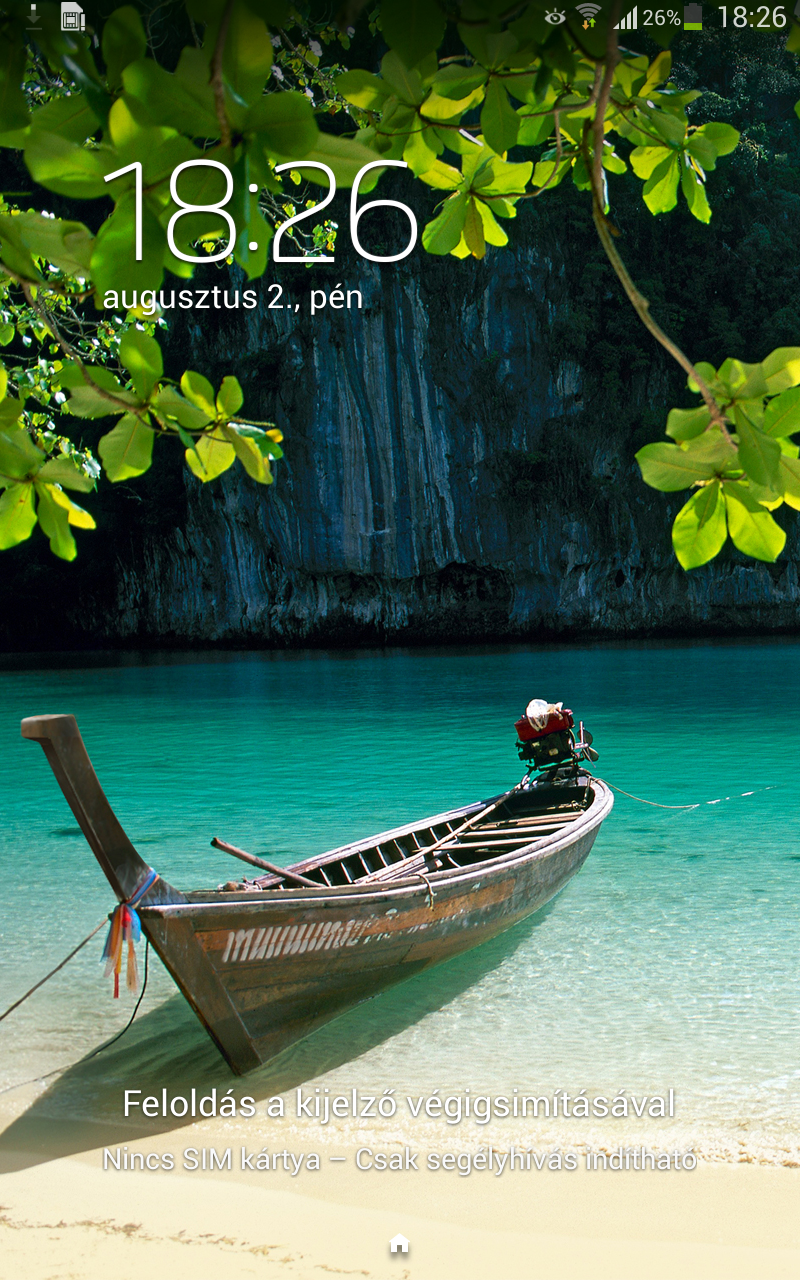Tap the home page indicator icon
Viewport: 800px width, 1280px height.
pyautogui.click(x=399, y=1245)
